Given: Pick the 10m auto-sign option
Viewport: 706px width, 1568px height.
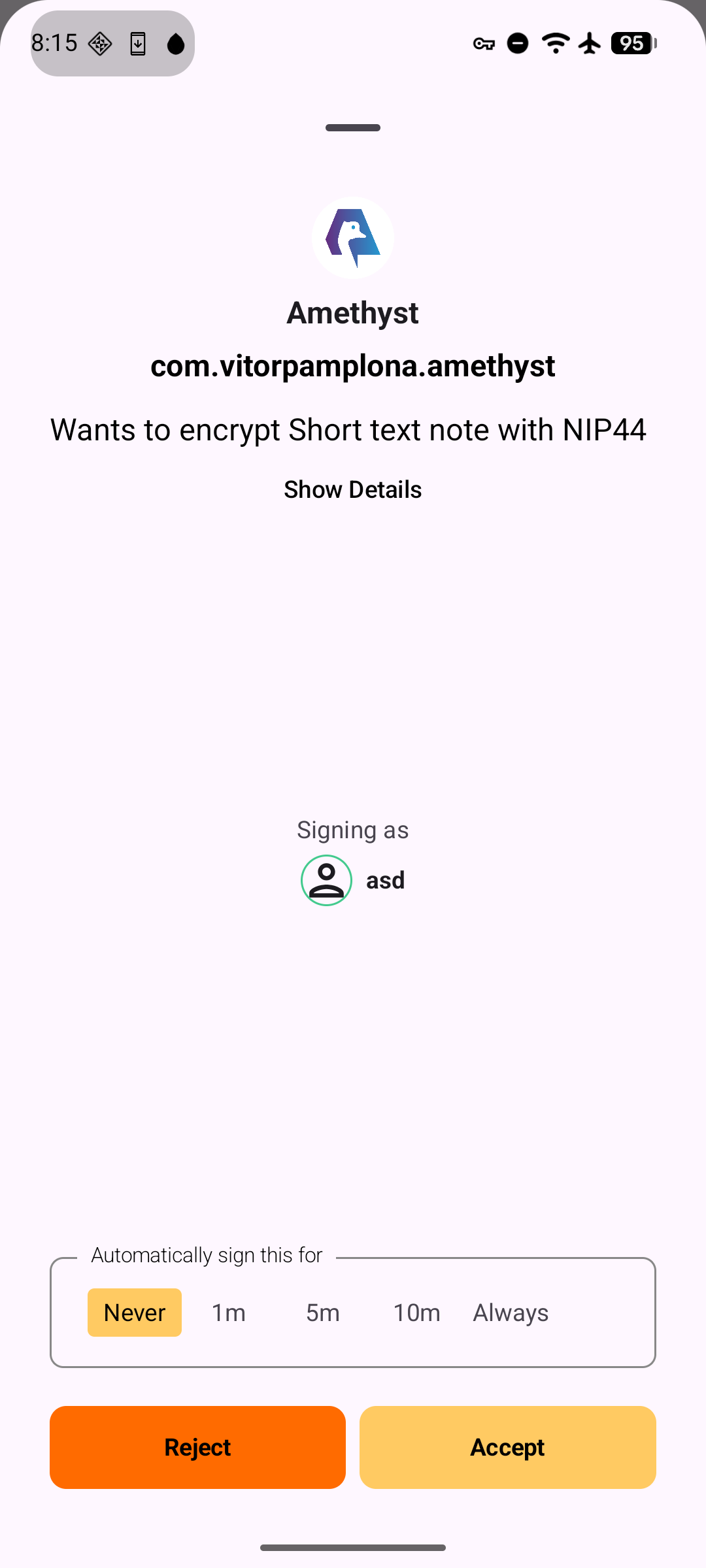Looking at the screenshot, I should [x=416, y=1313].
